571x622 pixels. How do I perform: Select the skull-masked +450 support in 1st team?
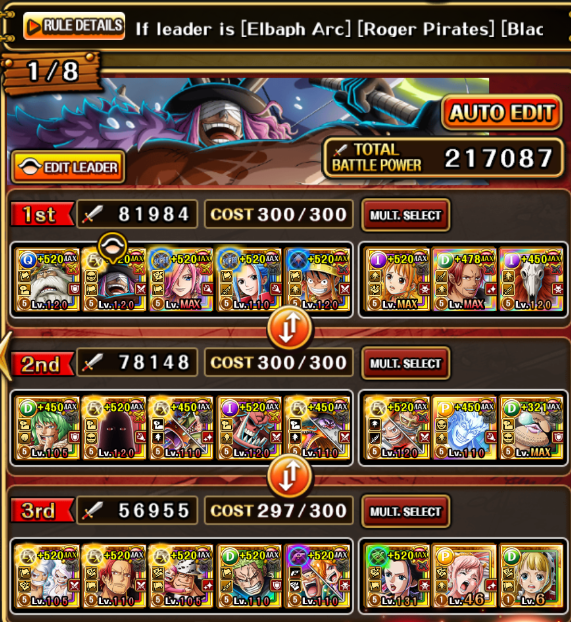tap(531, 280)
